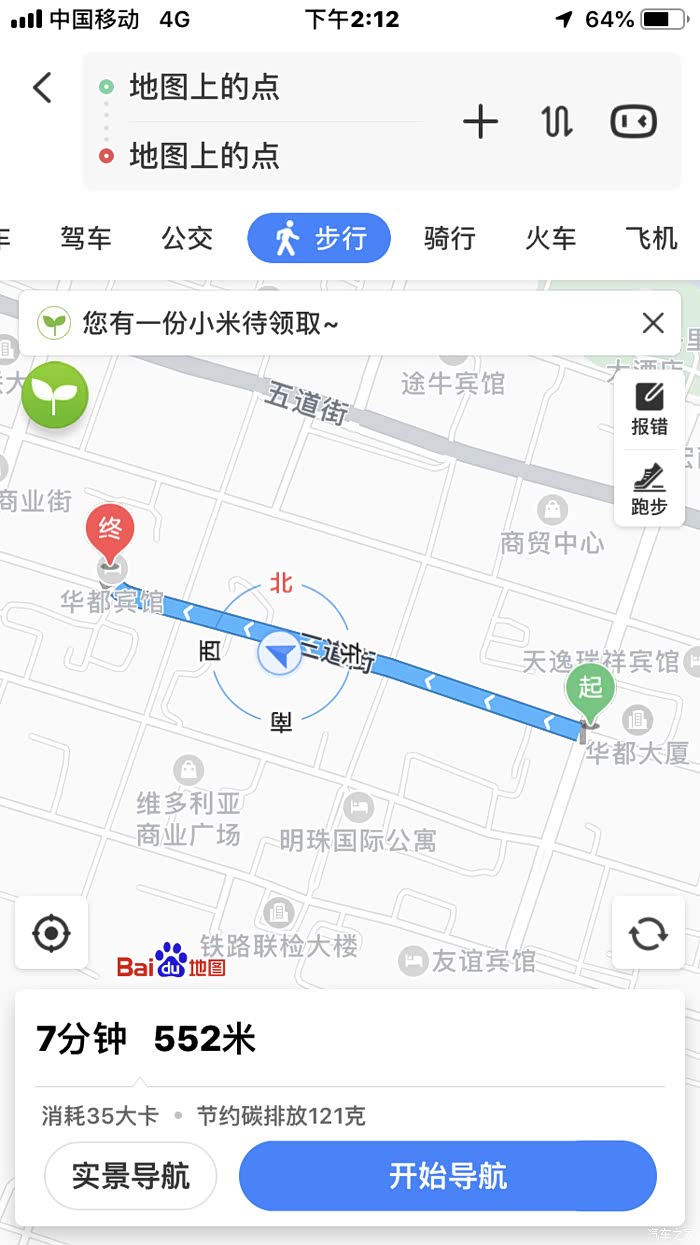Switch to the 驾车 driving tab
Viewport: 700px width, 1245px height.
point(86,239)
